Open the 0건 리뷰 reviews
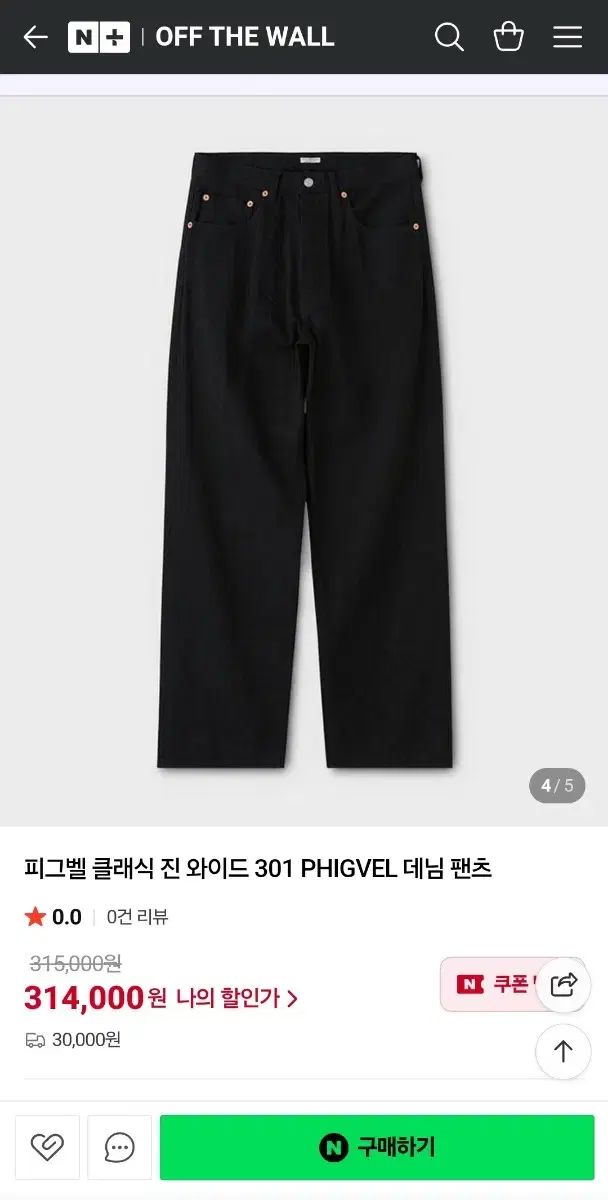Viewport: 608px width, 1200px height. 137,916
